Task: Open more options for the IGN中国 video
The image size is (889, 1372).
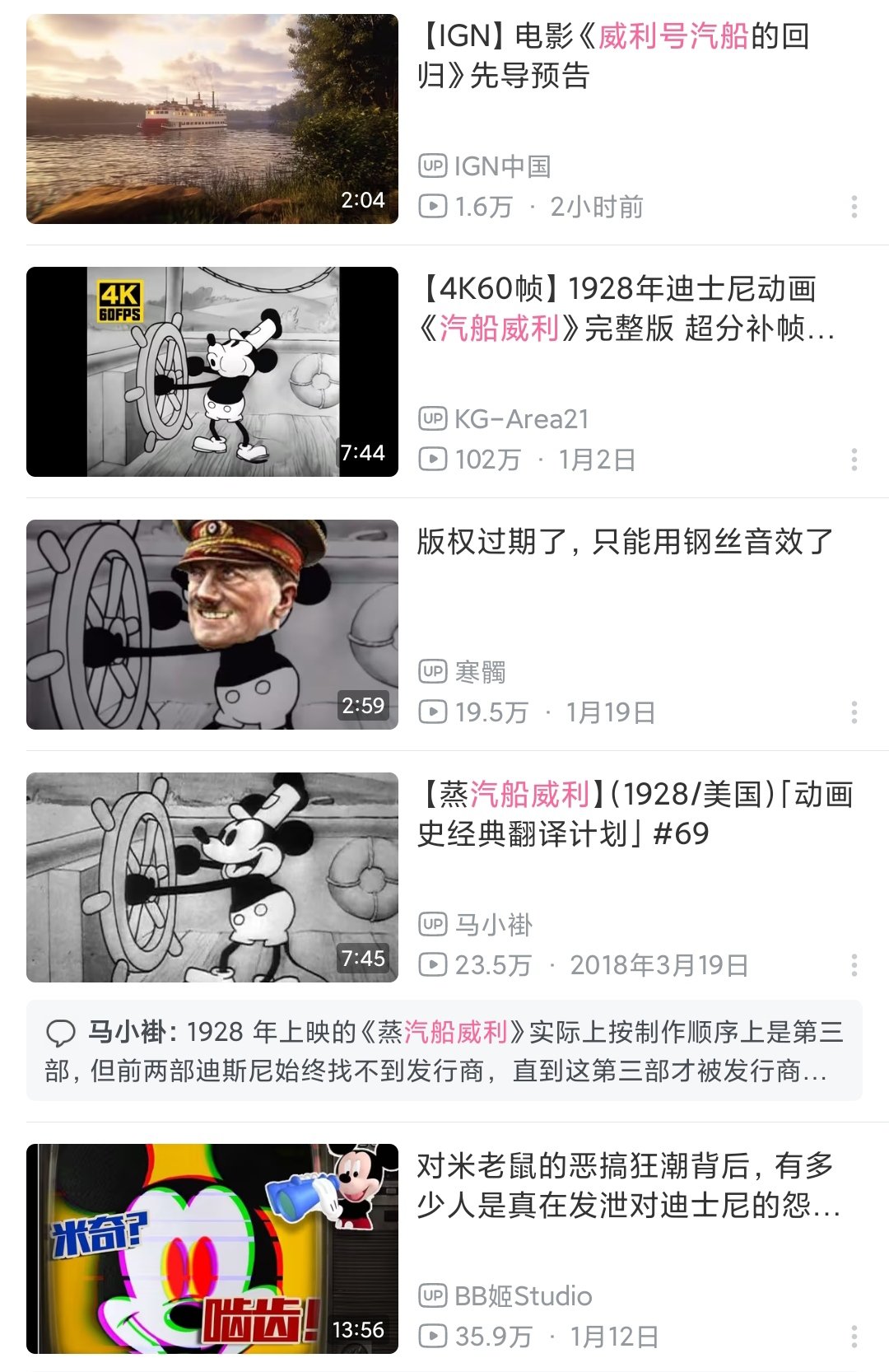Action: click(854, 207)
